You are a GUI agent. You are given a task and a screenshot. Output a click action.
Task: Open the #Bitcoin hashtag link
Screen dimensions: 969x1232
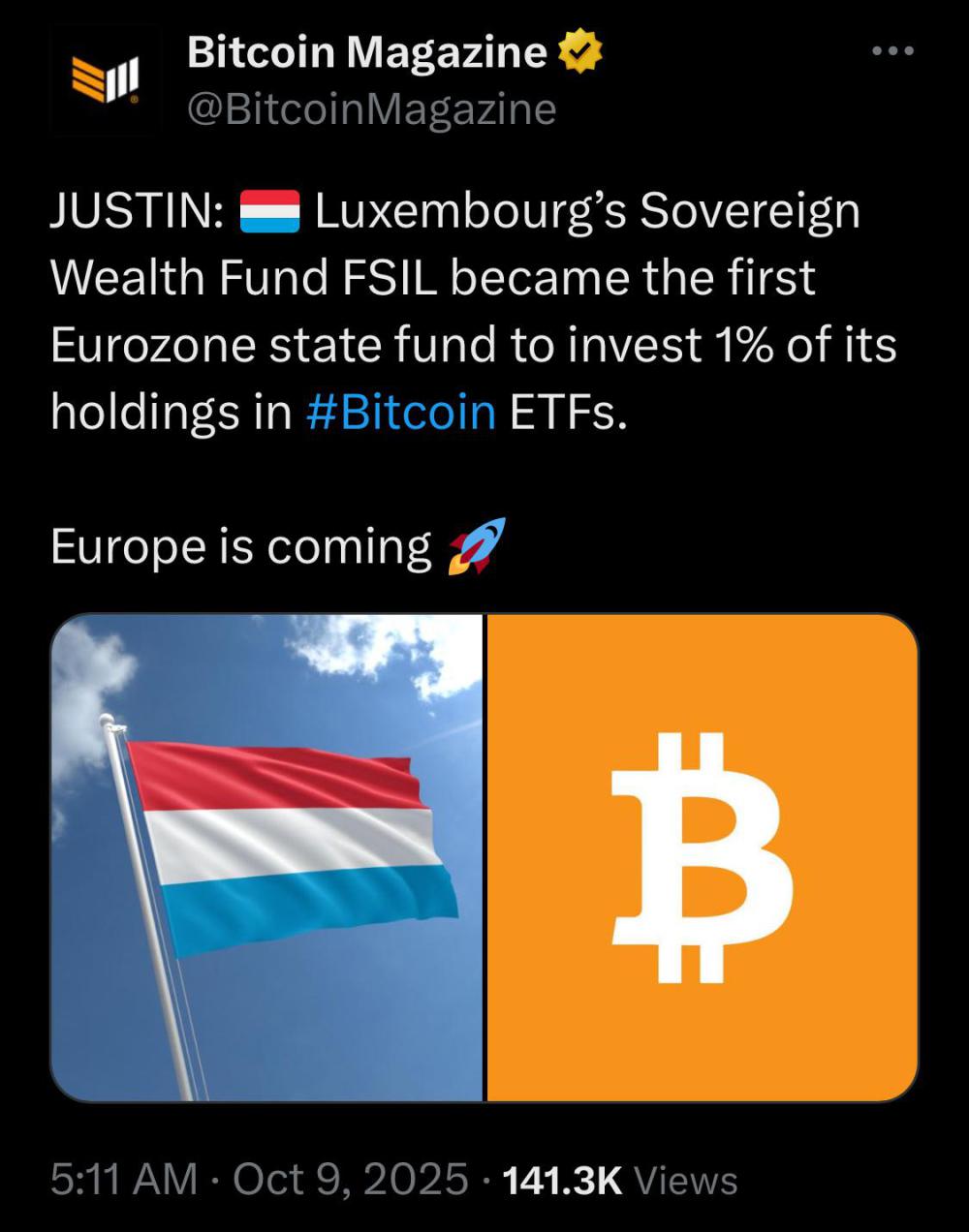tap(400, 413)
